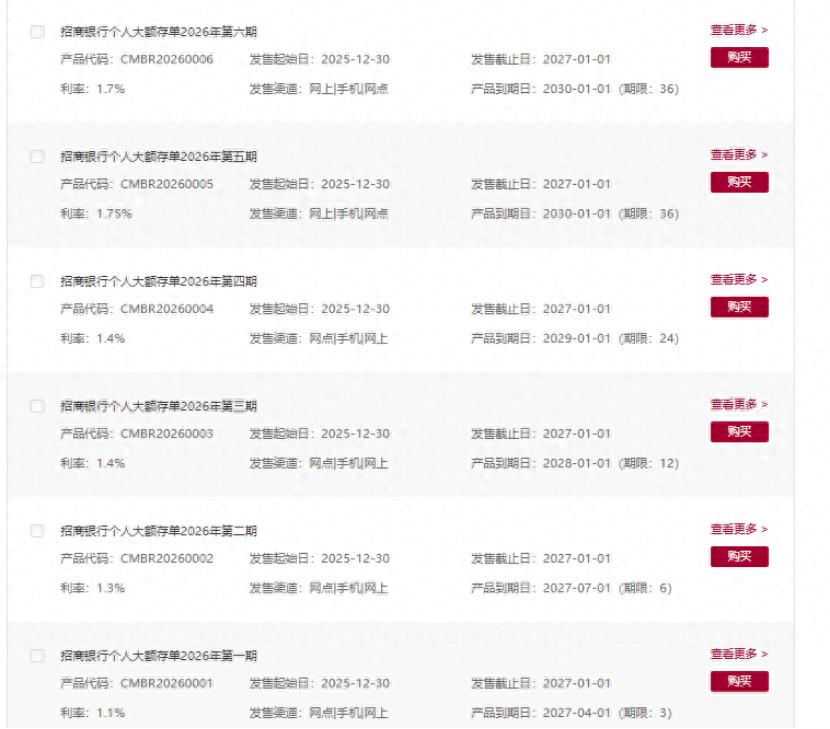This screenshot has height=729, width=830.
Task: Buy the 2026年第六期 deposit certificate
Action: point(739,57)
